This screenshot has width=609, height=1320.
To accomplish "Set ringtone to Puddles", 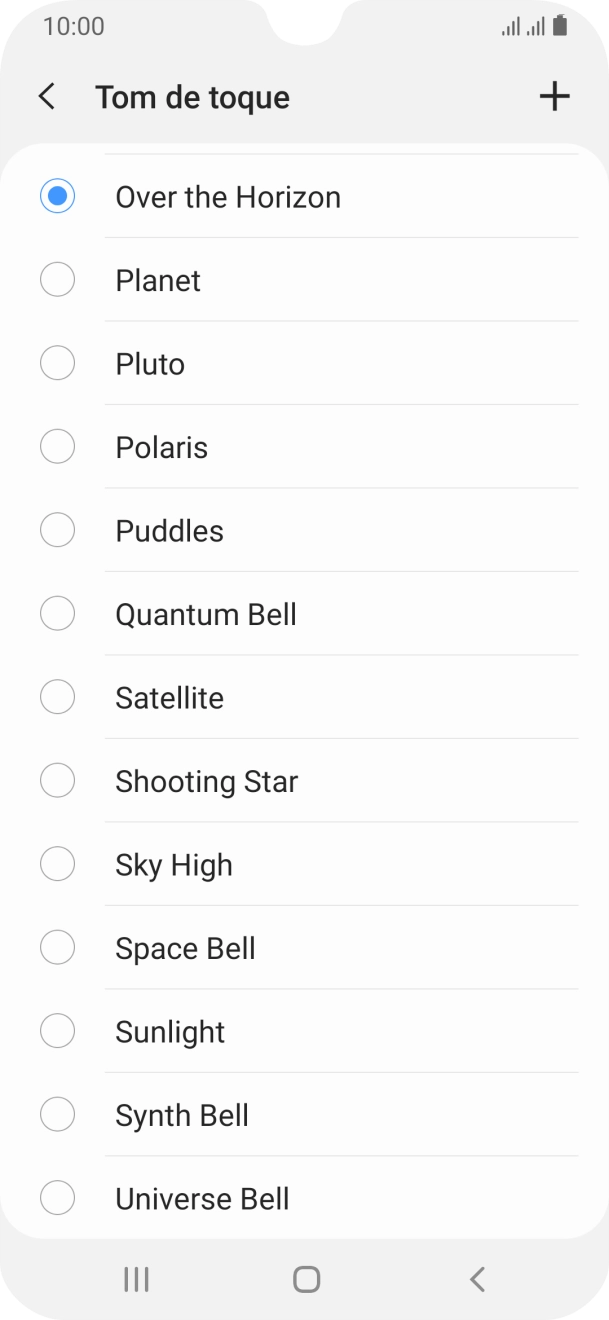I will tap(169, 531).
